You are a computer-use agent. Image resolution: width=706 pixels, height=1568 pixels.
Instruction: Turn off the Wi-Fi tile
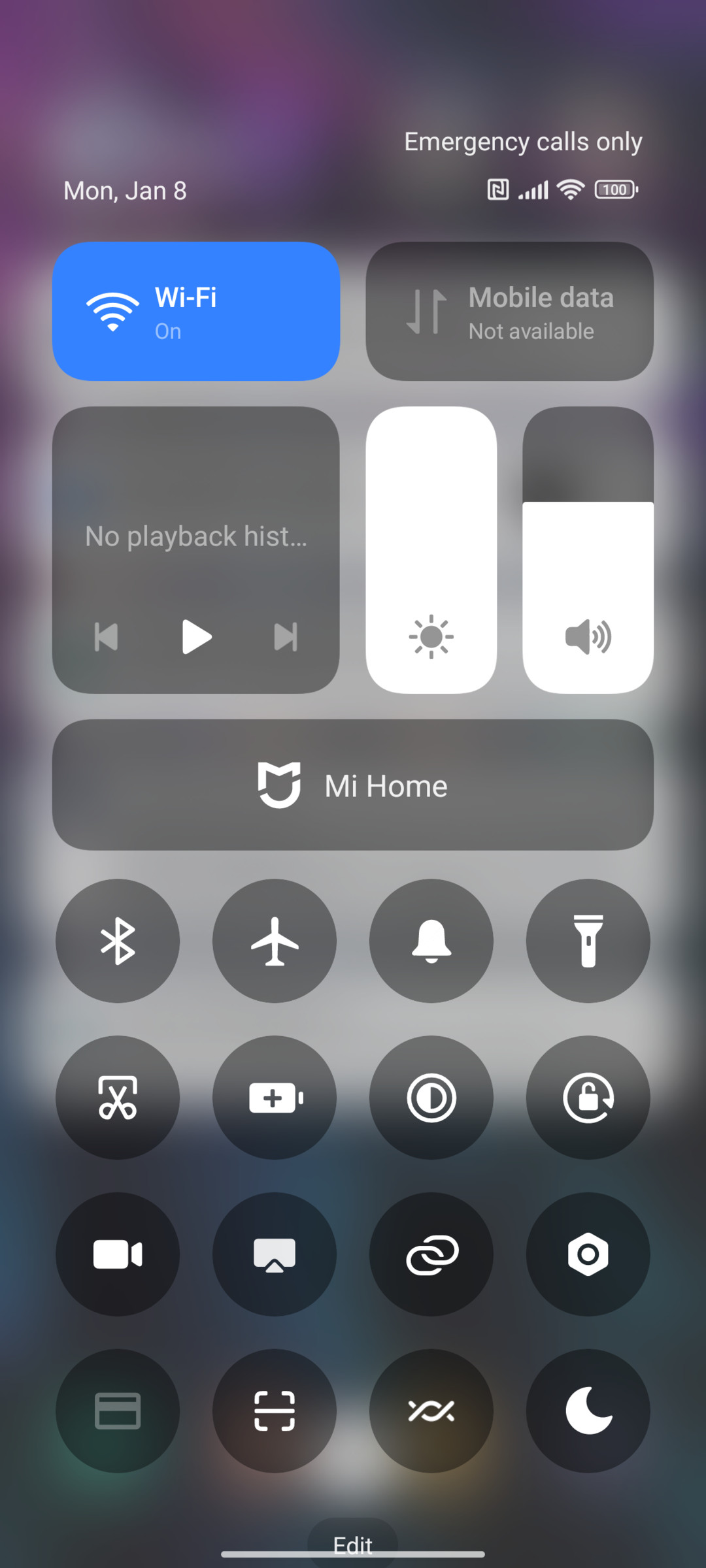coord(196,311)
